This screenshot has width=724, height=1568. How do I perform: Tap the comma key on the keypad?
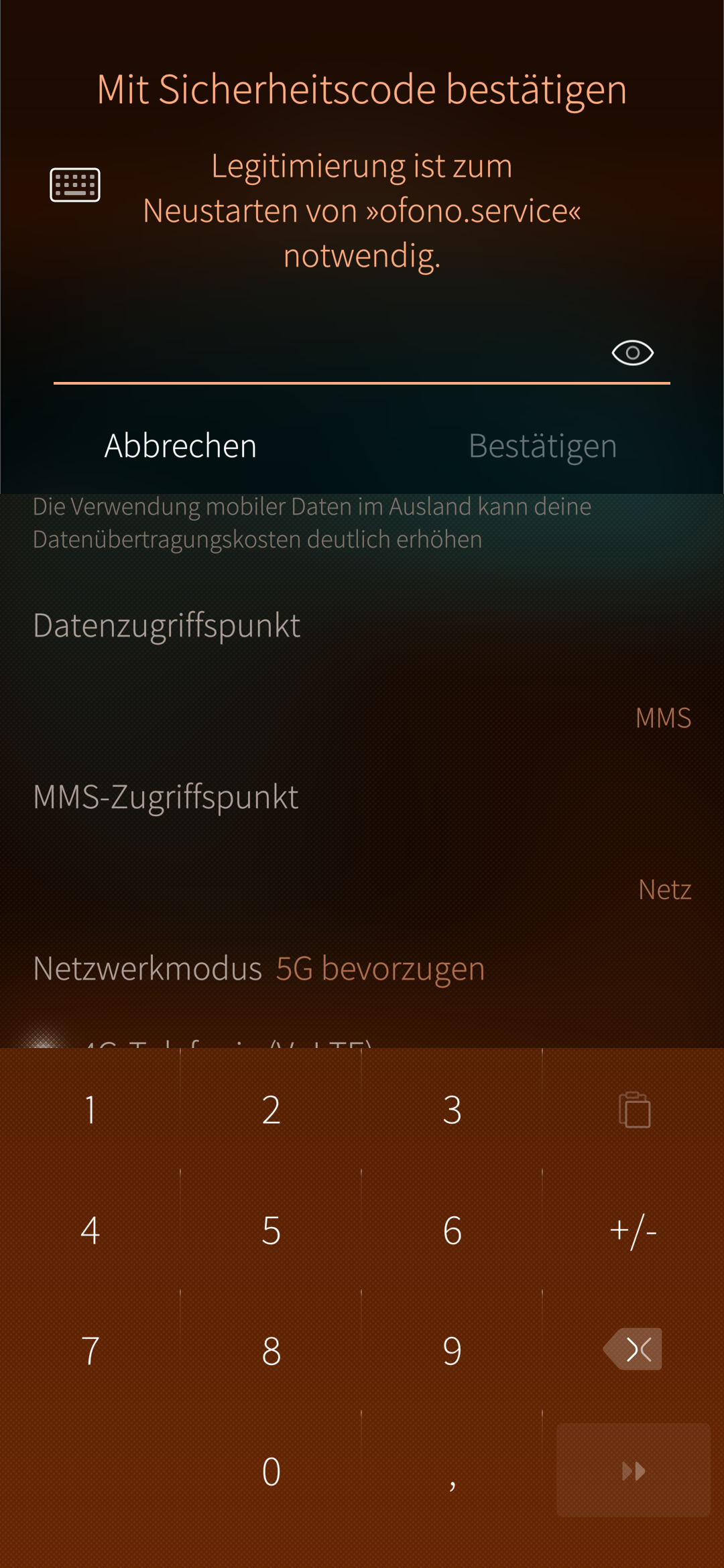point(452,1472)
